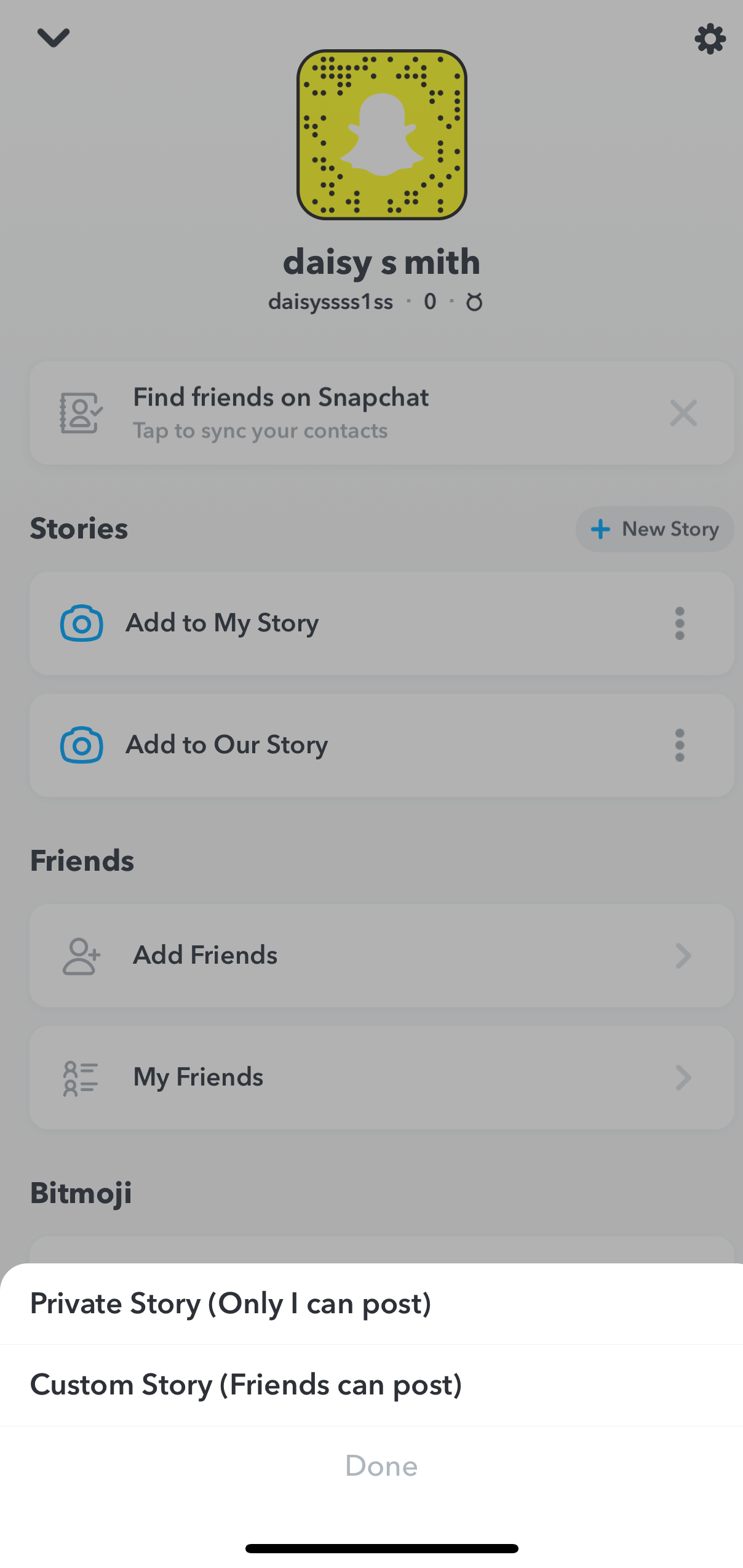Viewport: 743px width, 1568px height.
Task: Choose Custom Story (Friends can post)
Action: click(x=247, y=1386)
